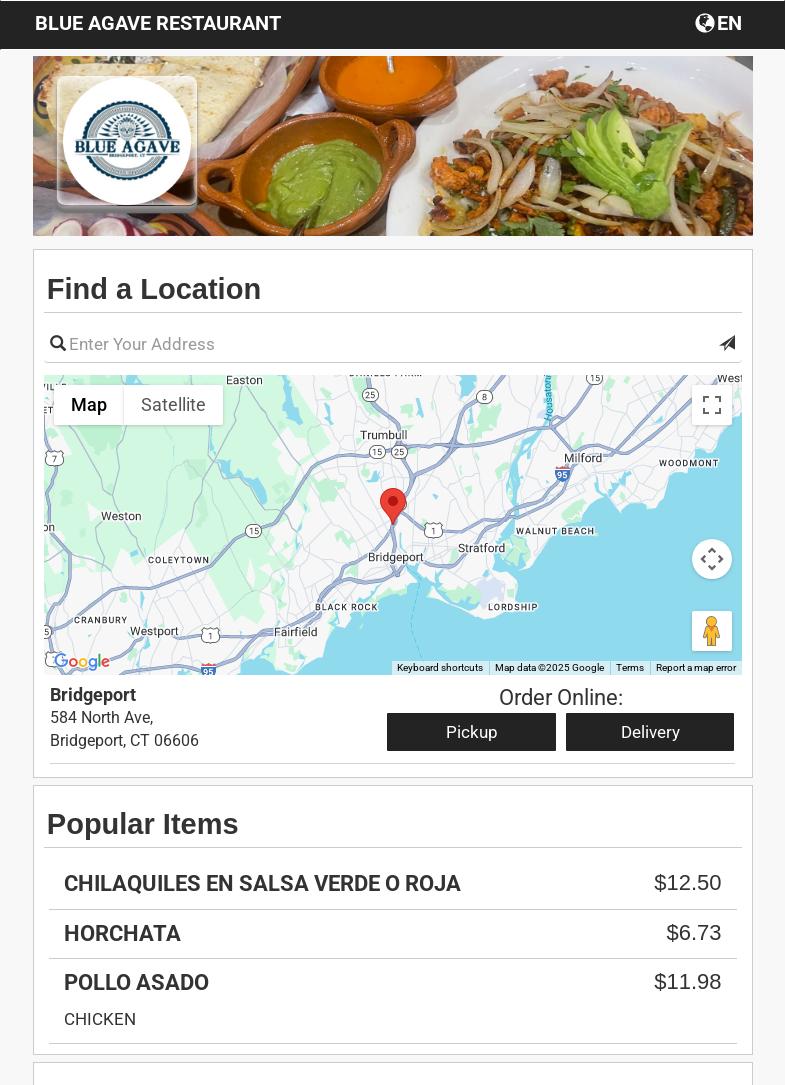Viewport: 785px width, 1085px height.
Task: Click inside the Enter Your Address field
Action: pos(300,344)
